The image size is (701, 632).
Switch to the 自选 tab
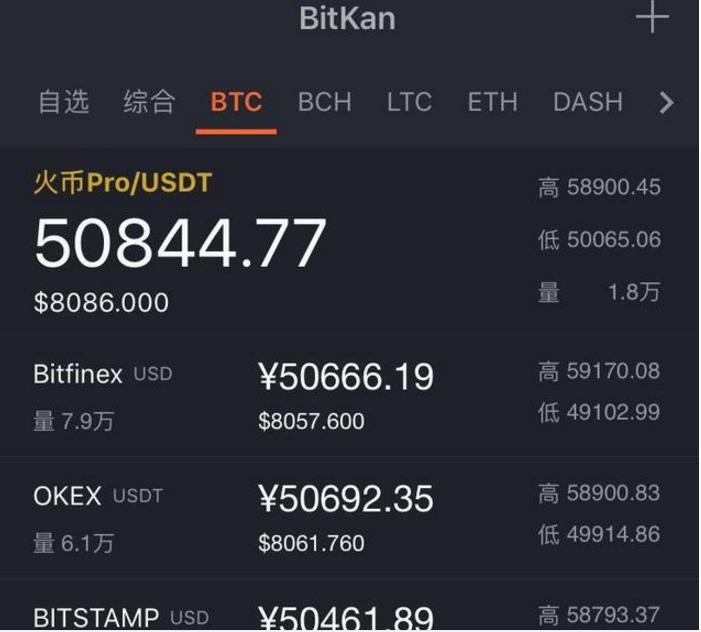[x=64, y=102]
